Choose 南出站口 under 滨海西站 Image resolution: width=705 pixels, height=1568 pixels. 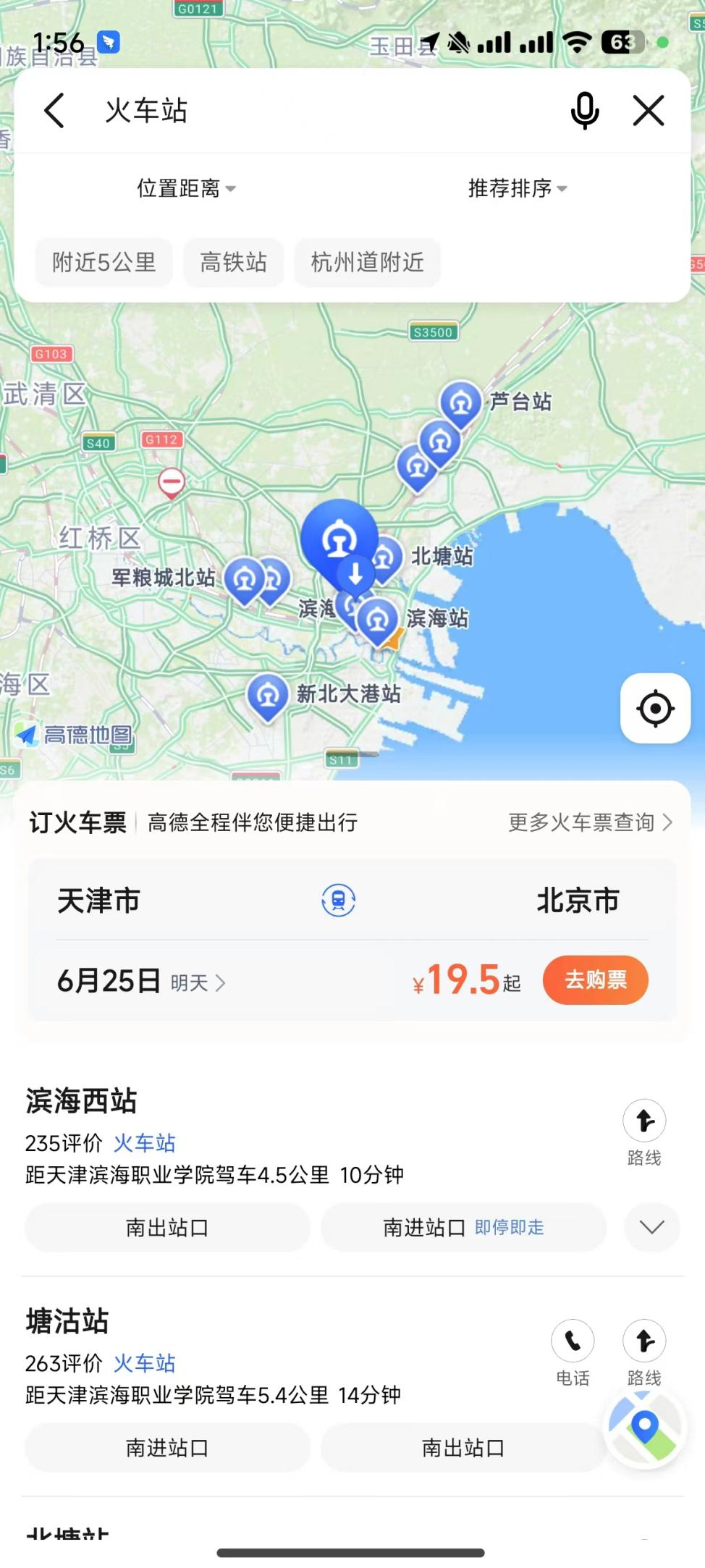point(167,1227)
